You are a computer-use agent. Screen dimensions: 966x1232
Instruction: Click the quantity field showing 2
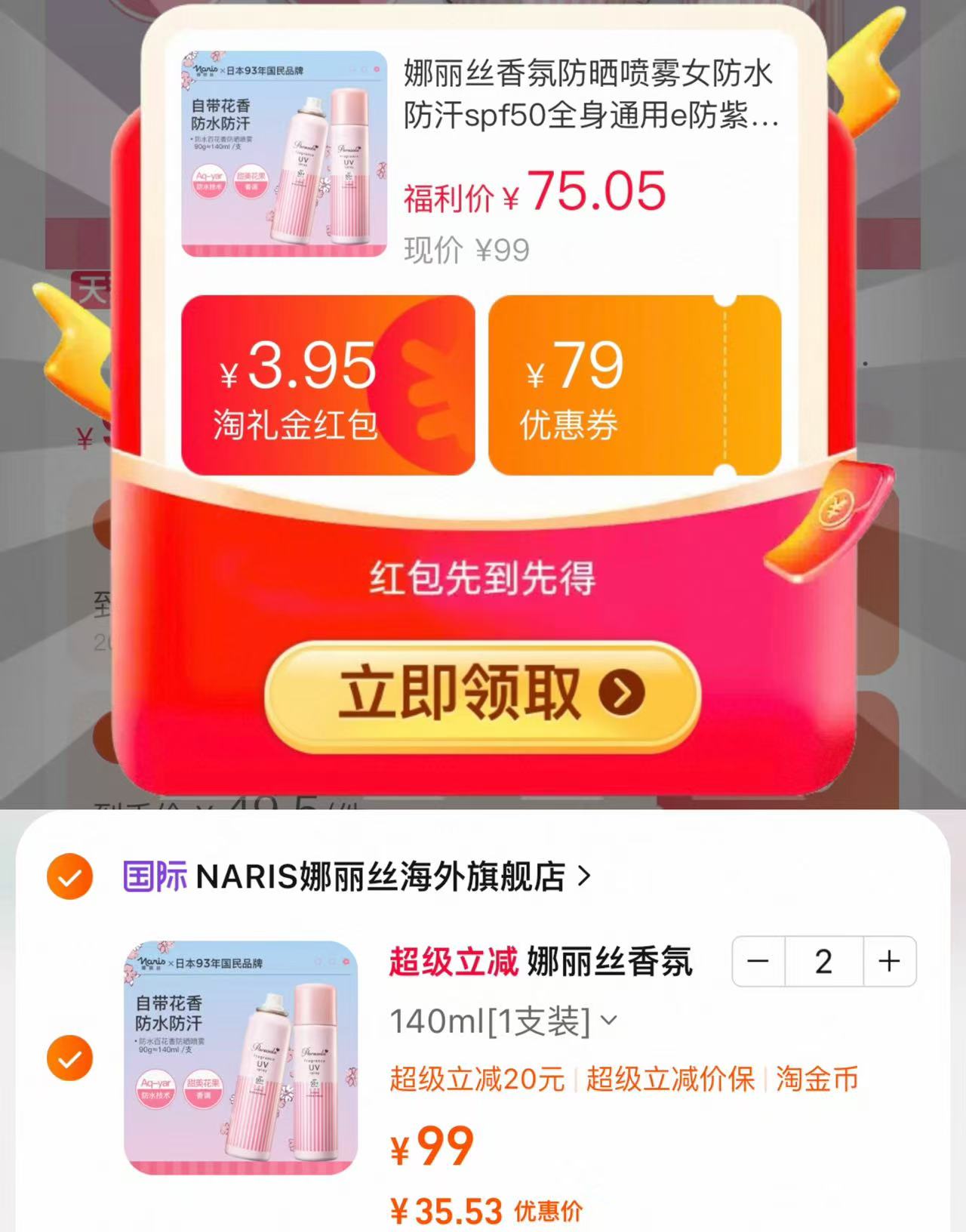[823, 961]
